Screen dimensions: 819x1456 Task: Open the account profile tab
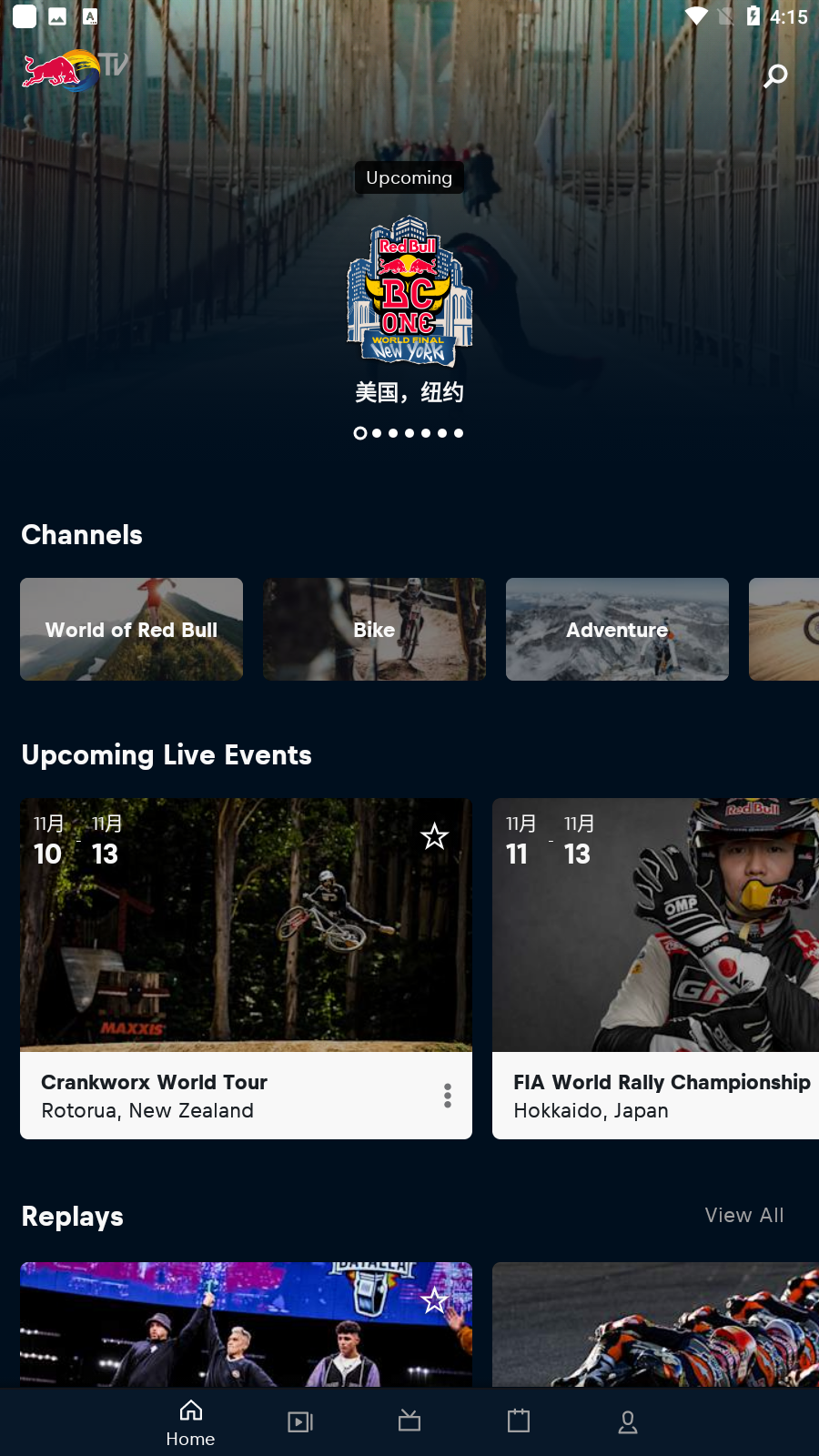coord(628,1422)
